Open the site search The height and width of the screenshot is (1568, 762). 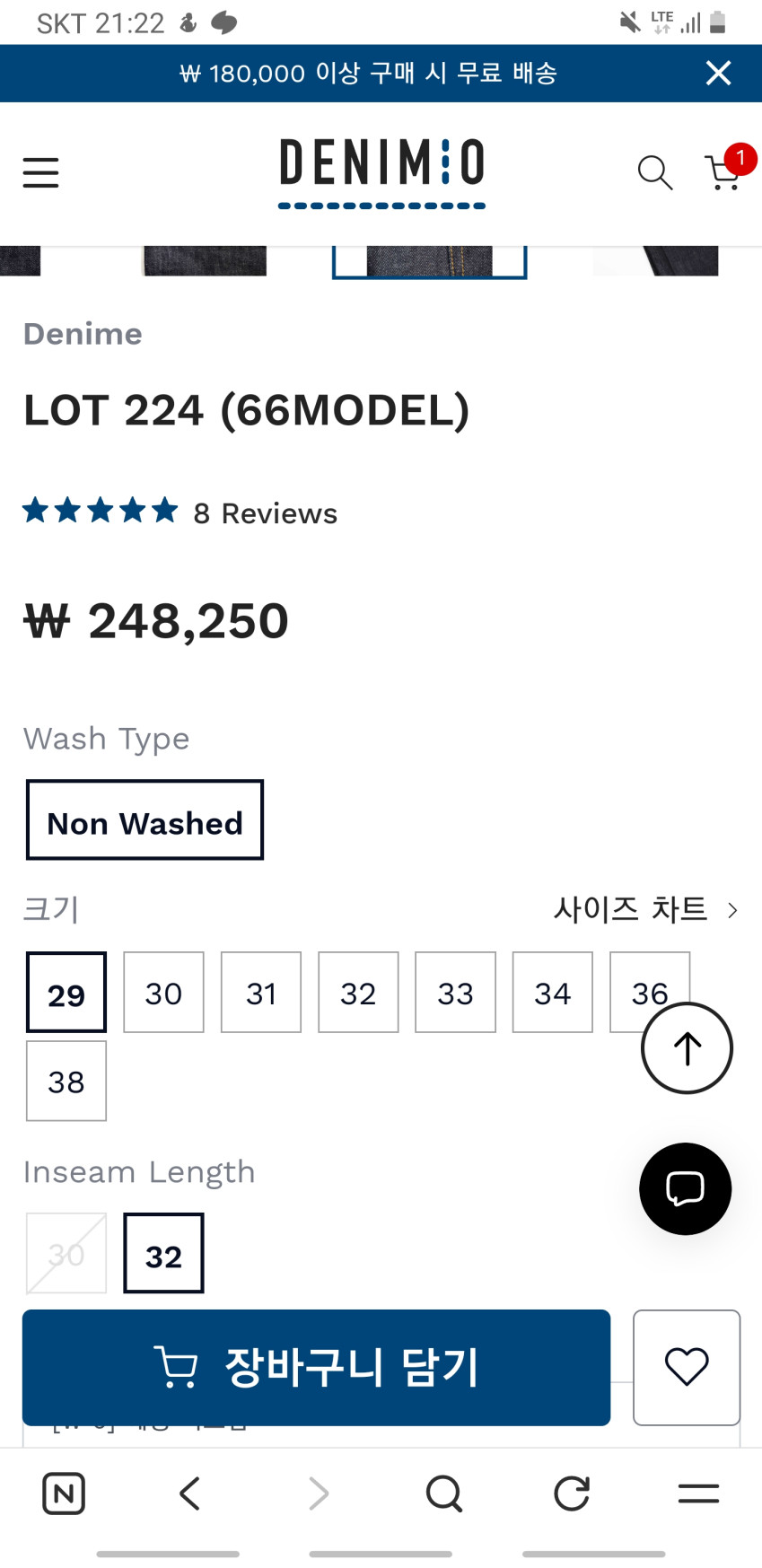654,171
